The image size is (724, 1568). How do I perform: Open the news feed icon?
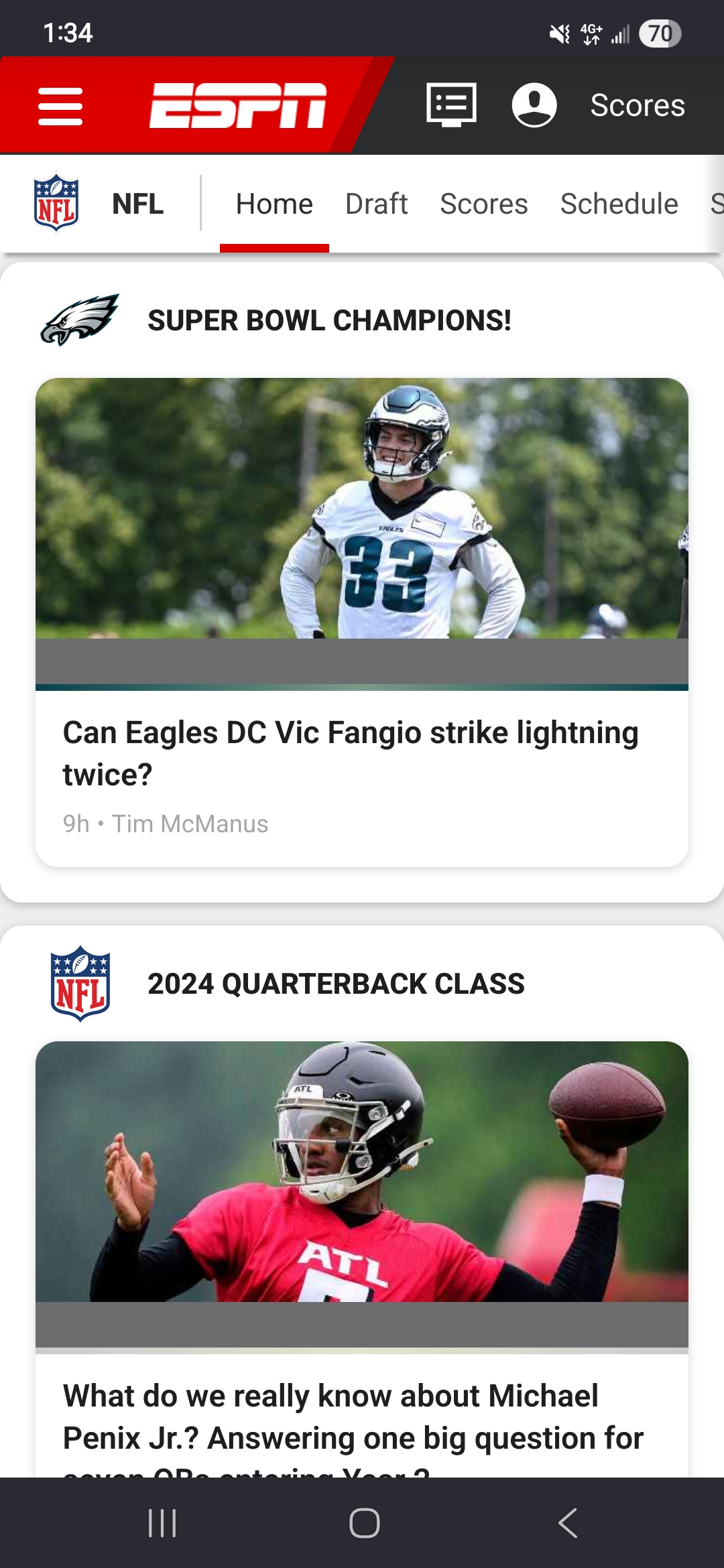point(451,105)
